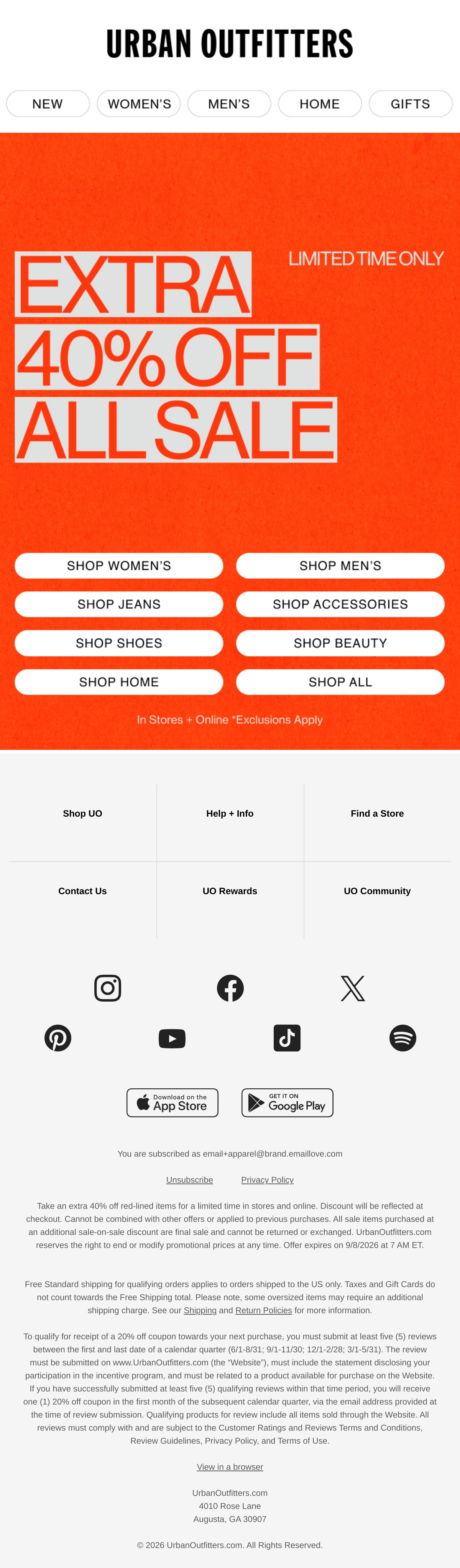
Task: Open the Facebook page icon
Action: [x=230, y=988]
